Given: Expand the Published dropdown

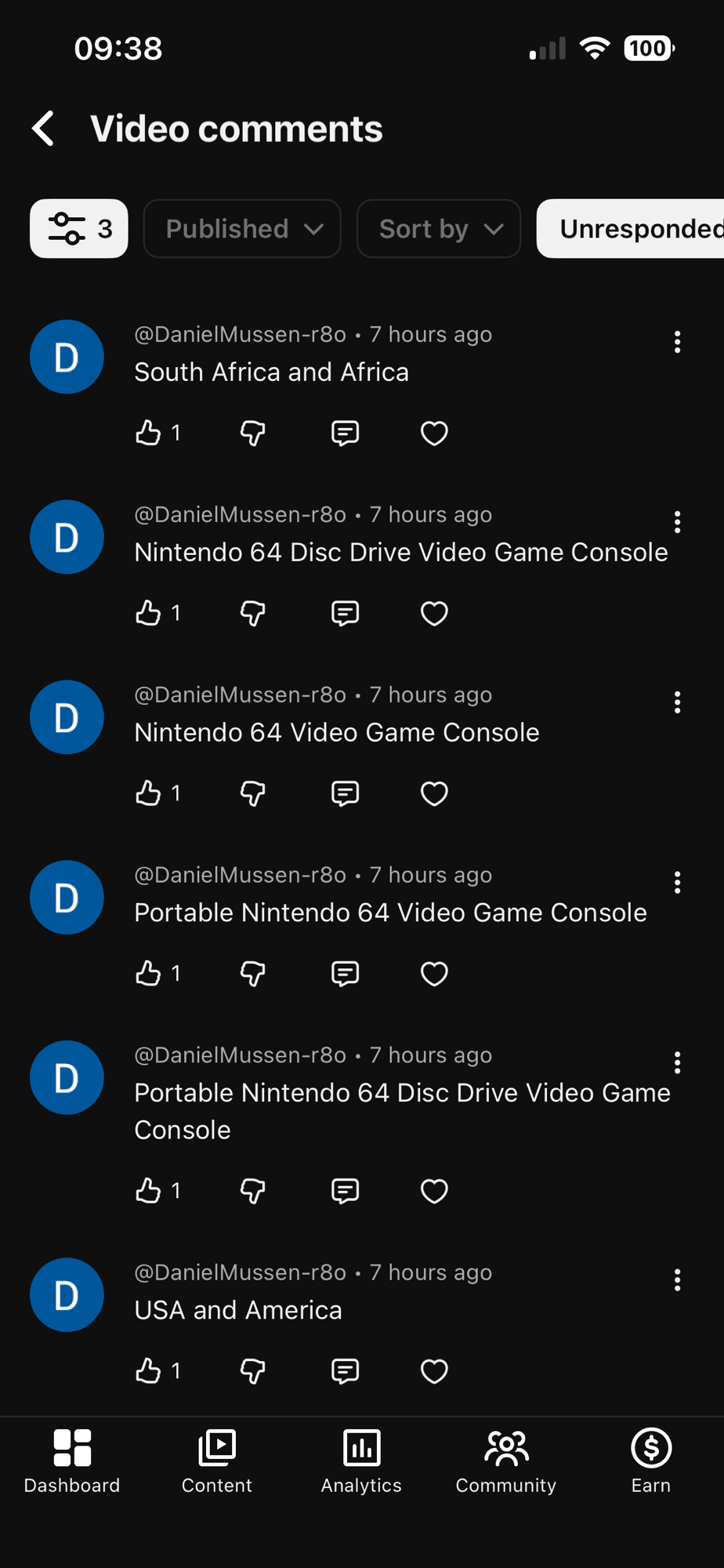Looking at the screenshot, I should coord(242,229).
